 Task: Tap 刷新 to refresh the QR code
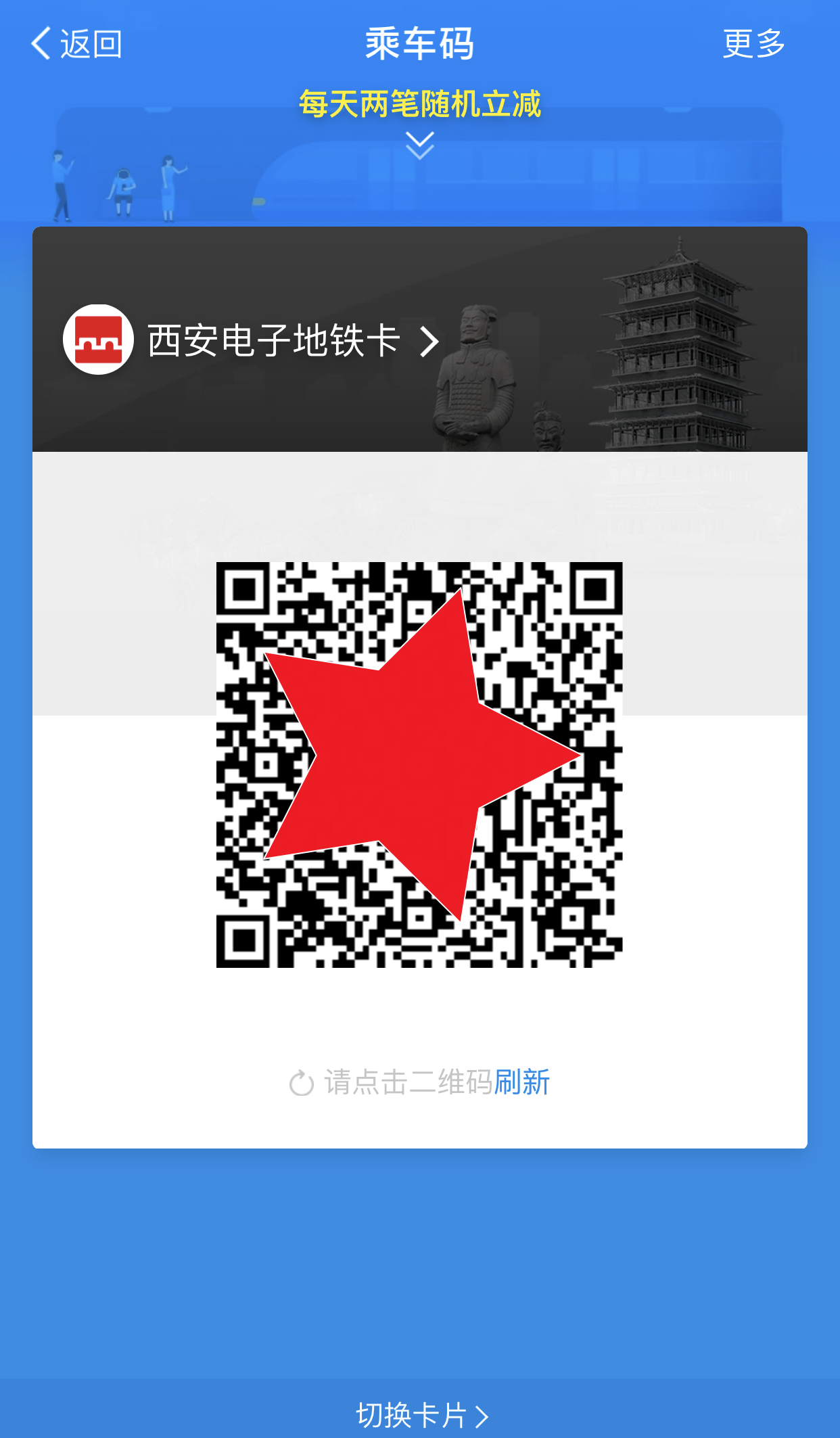click(521, 1082)
